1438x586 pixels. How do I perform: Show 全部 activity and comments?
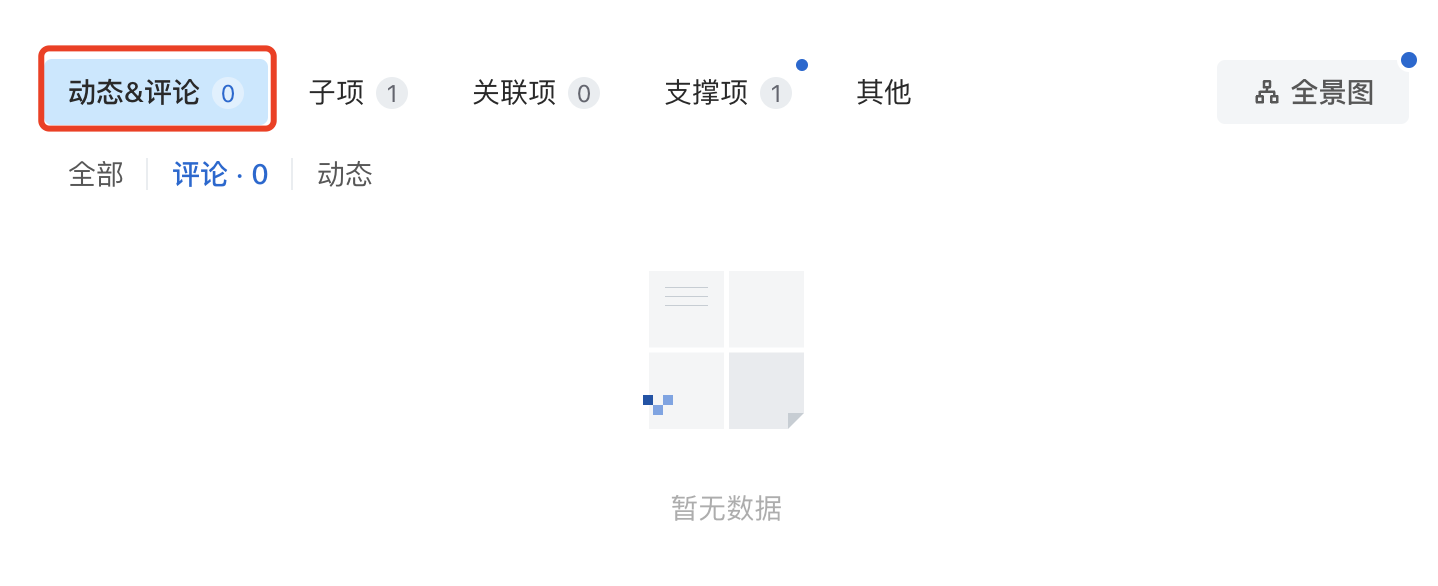click(96, 175)
